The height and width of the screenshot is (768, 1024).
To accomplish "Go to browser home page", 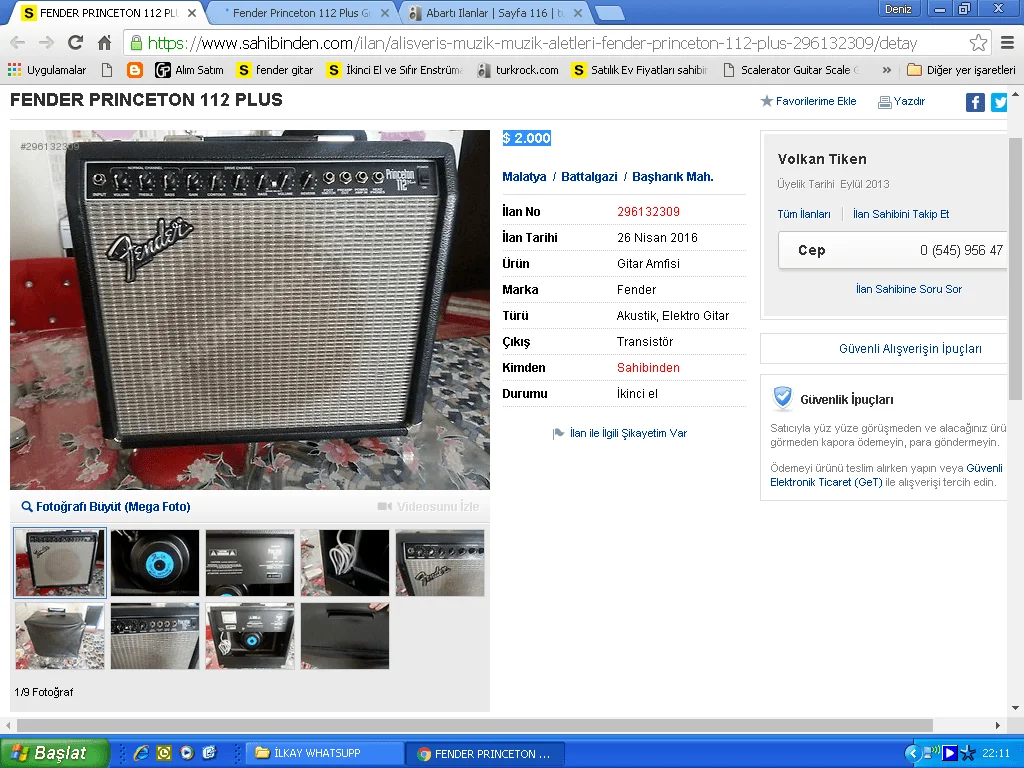I will [104, 43].
